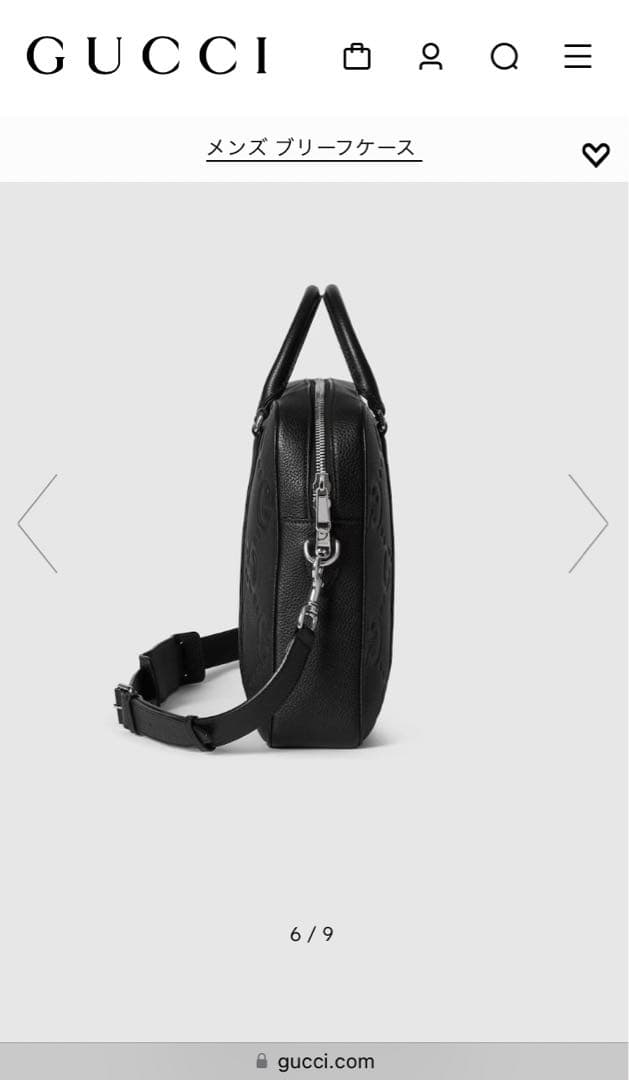Image resolution: width=629 pixels, height=1080 pixels.
Task: Open the メンズ ブリーフケース link
Action: 313,148
